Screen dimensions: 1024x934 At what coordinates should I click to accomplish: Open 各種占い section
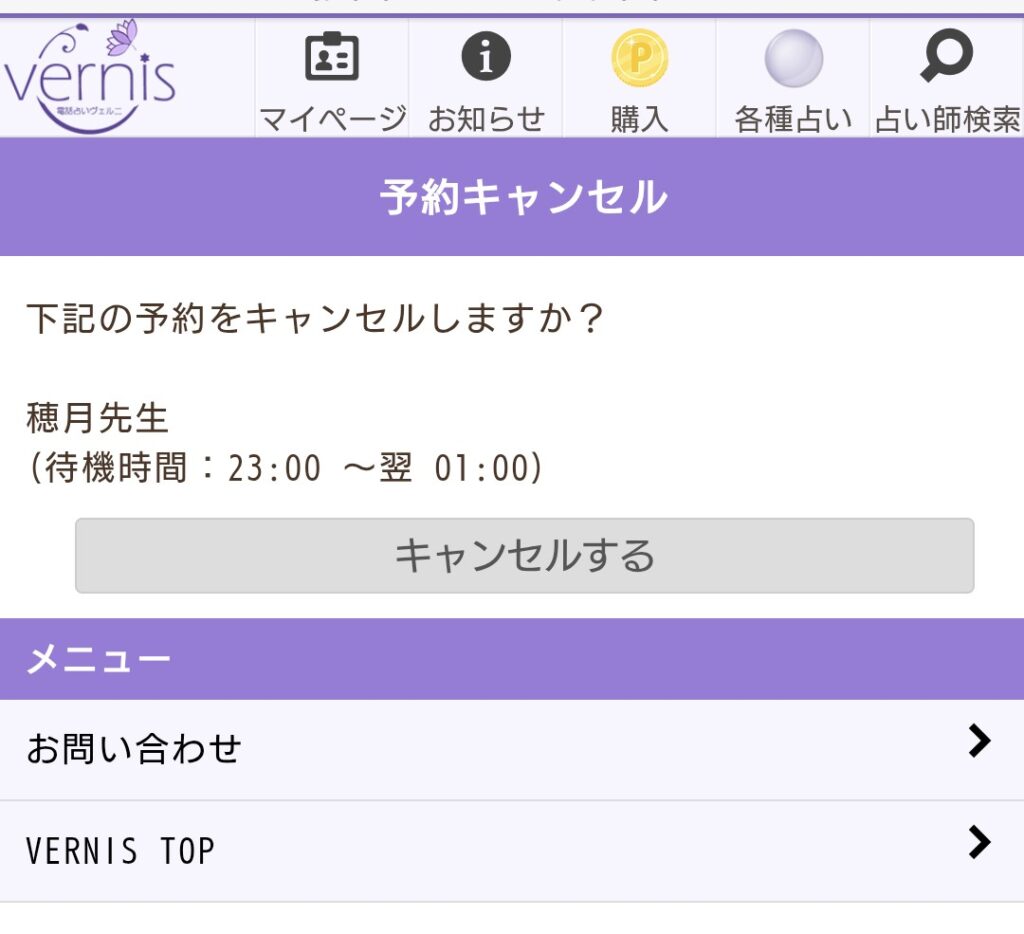coord(793,80)
